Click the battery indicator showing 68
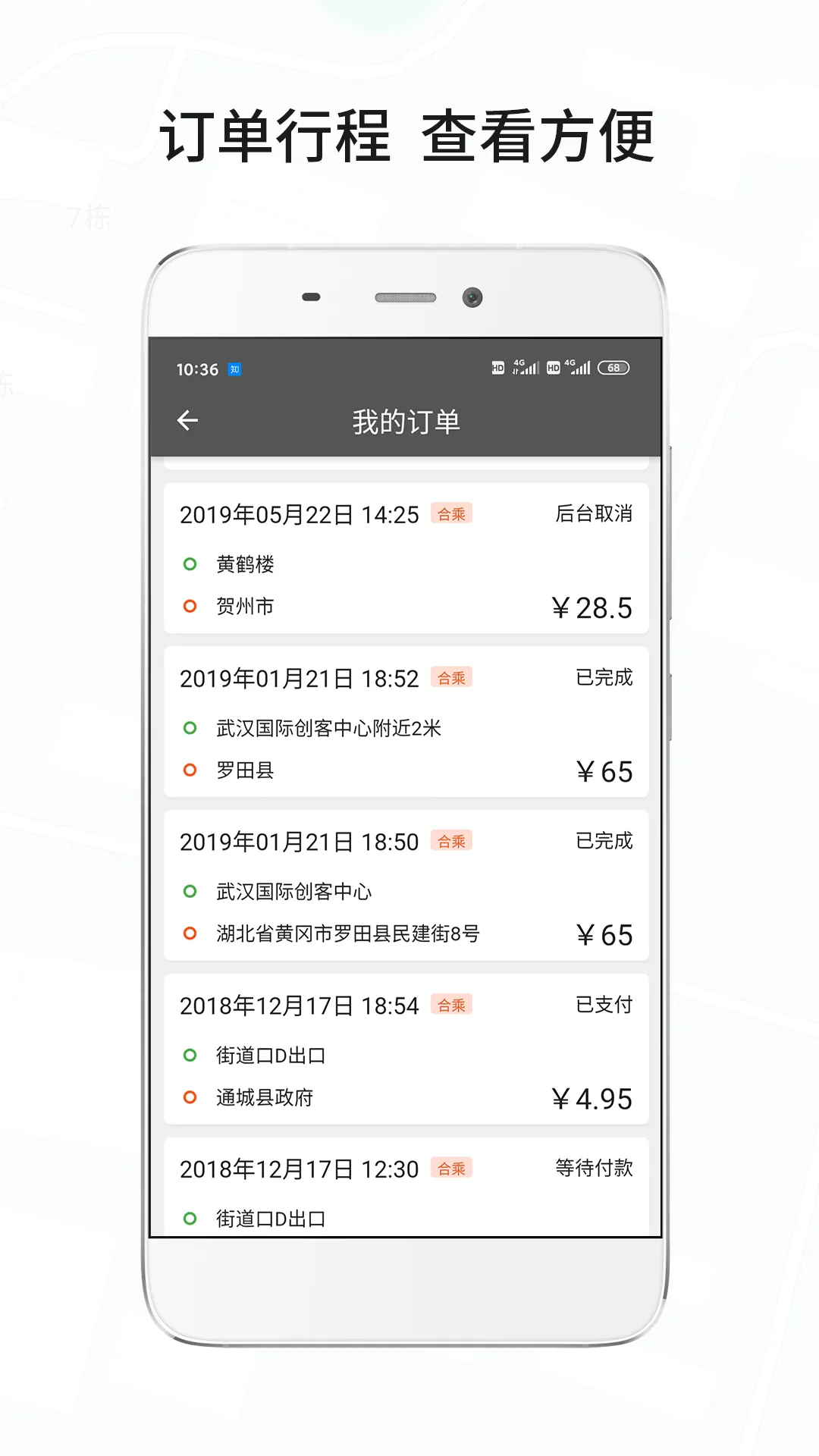Screen dimensions: 819x1456 click(615, 368)
